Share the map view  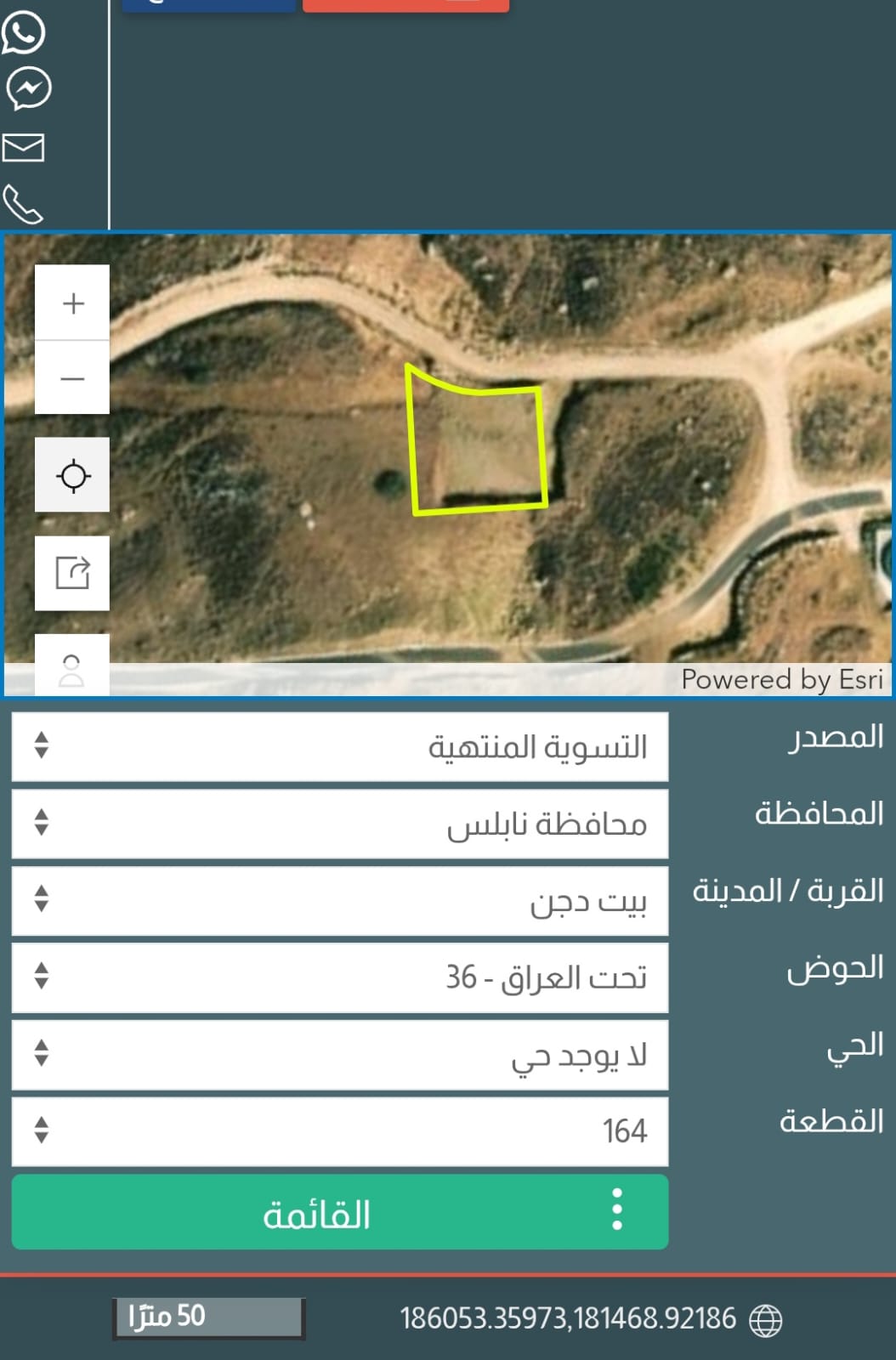point(72,572)
